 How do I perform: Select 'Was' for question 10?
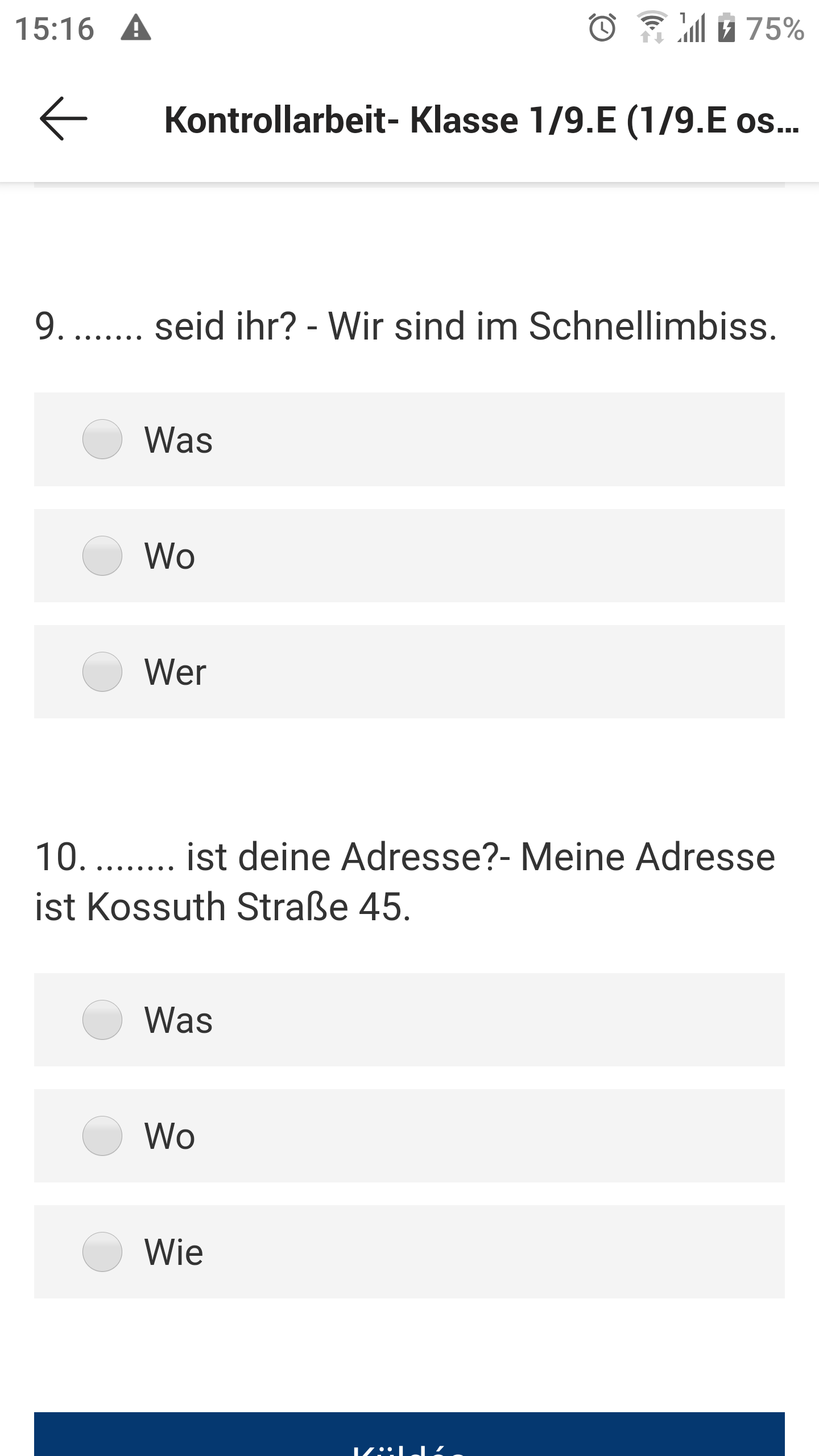pyautogui.click(x=103, y=1020)
